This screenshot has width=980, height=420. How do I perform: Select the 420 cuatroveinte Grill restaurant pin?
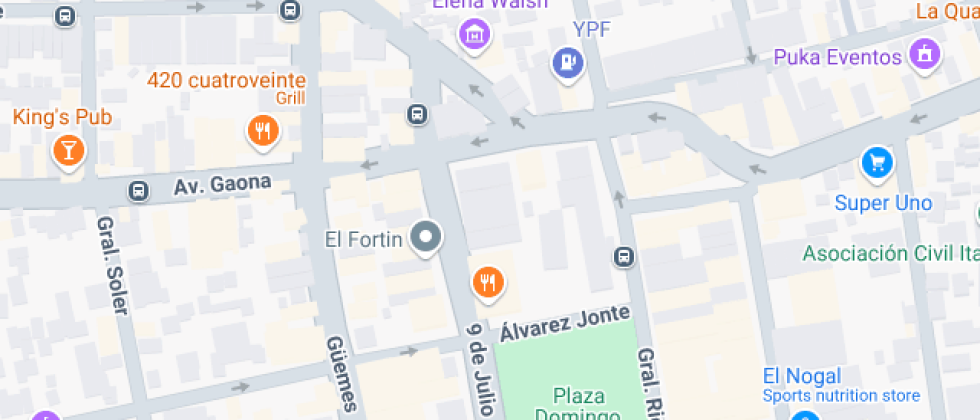[262, 130]
